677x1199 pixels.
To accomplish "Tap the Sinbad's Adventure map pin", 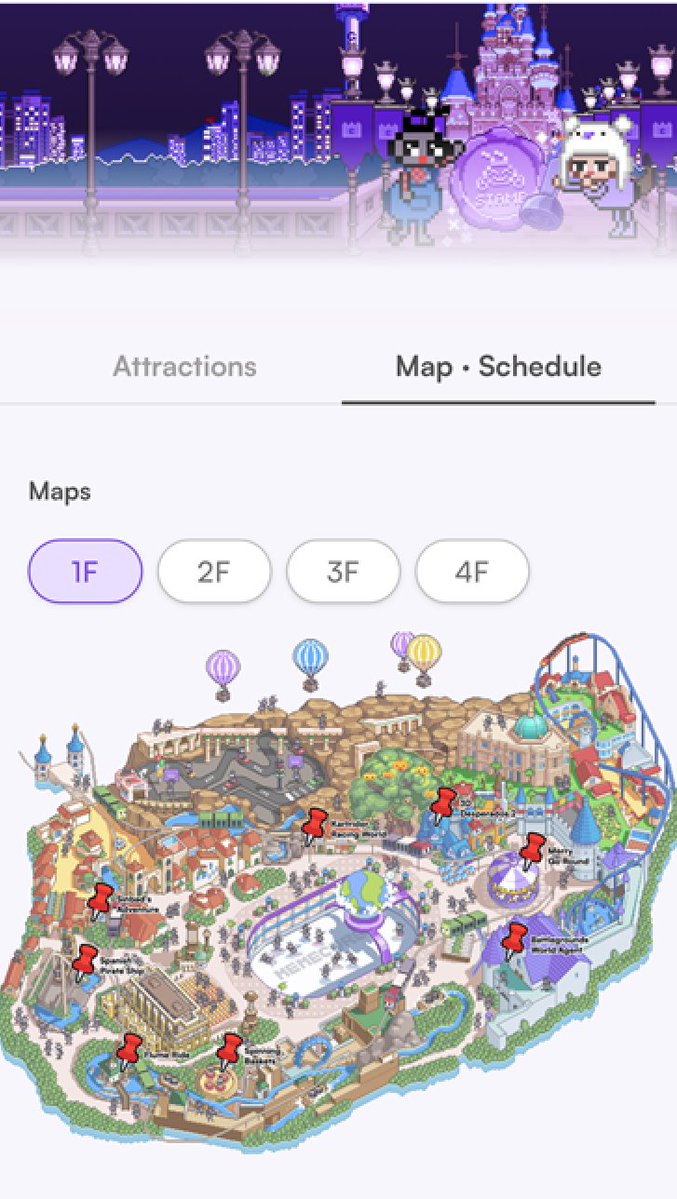I will click(x=101, y=899).
